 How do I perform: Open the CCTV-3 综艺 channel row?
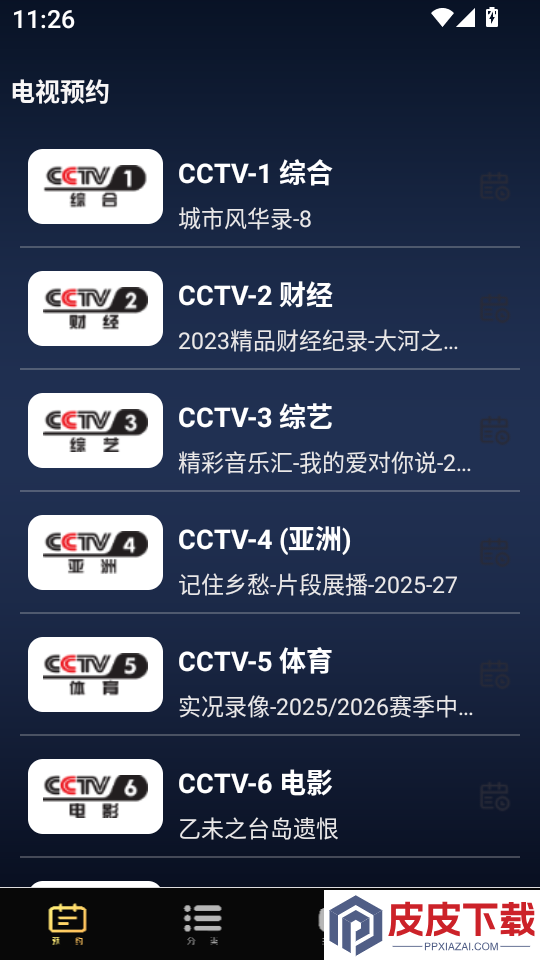pos(270,430)
